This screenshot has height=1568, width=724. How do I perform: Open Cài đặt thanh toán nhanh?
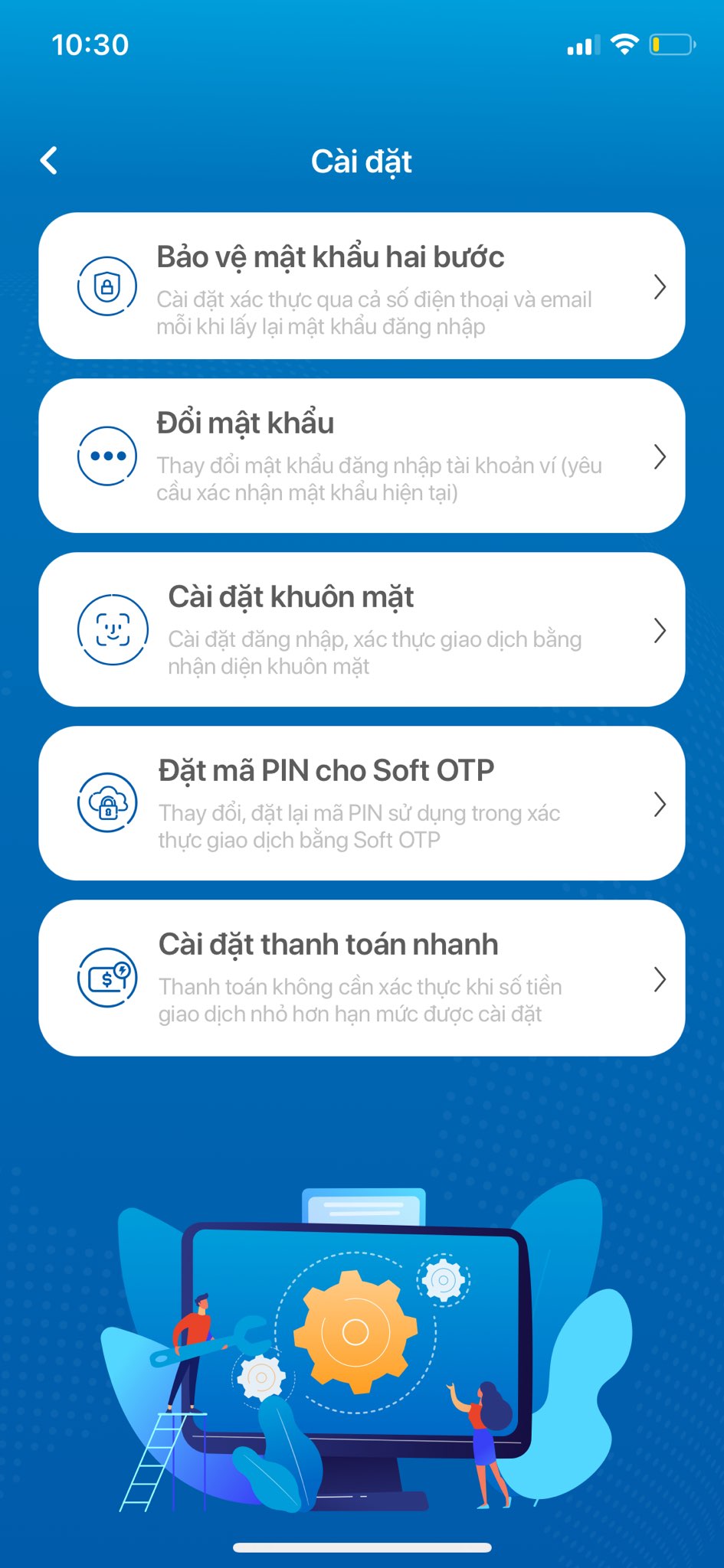362,978
